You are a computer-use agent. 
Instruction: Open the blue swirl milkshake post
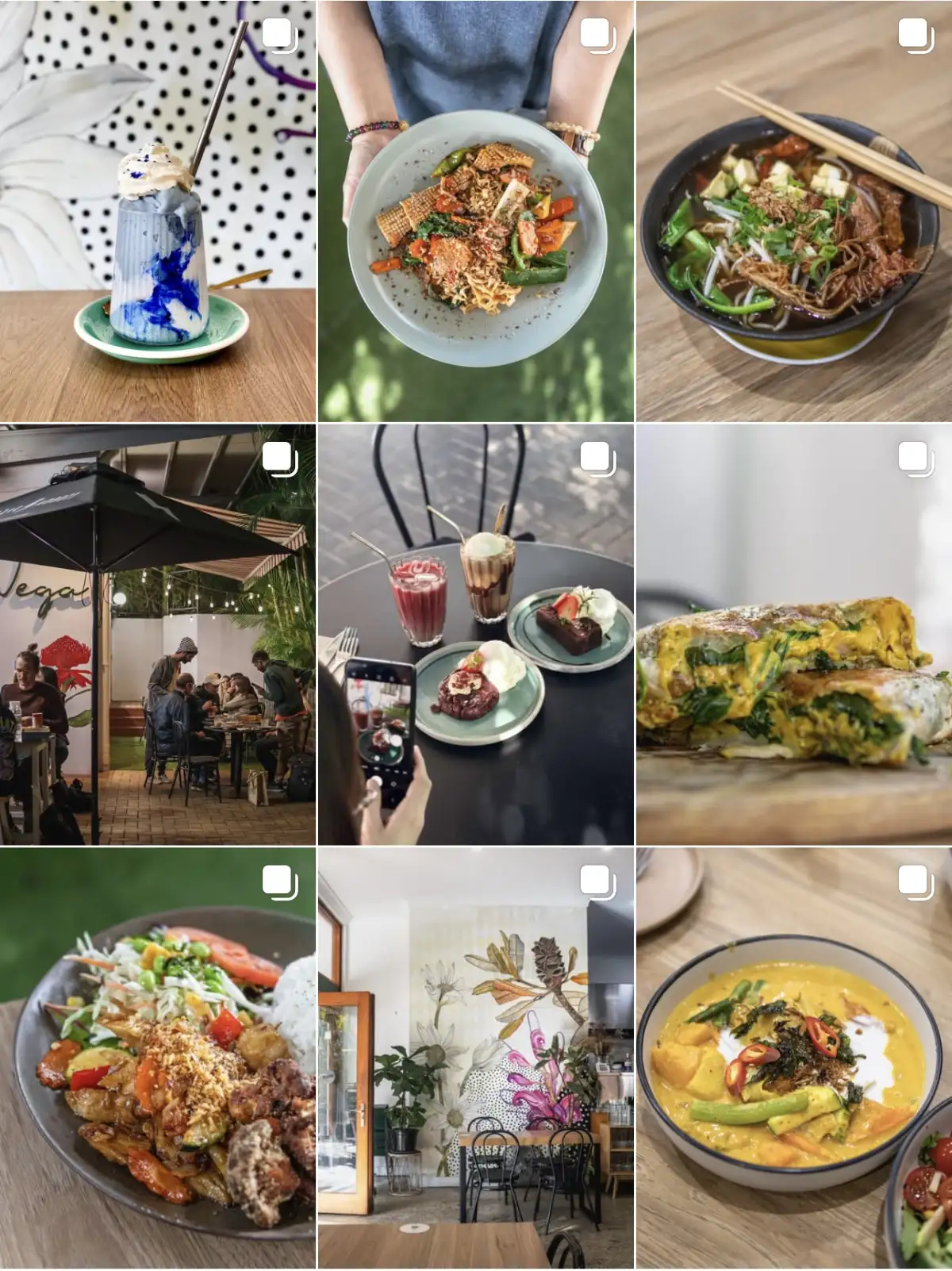[x=158, y=210]
